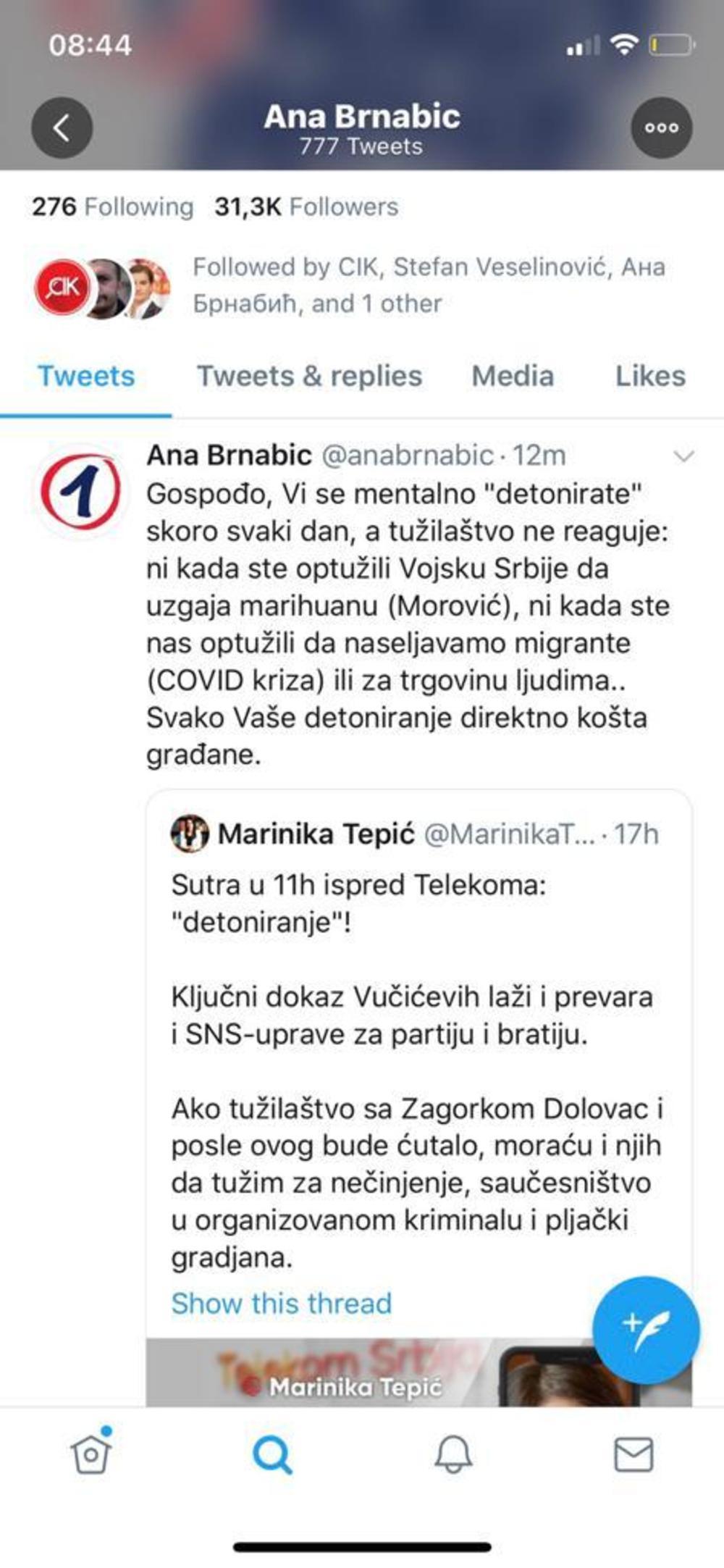Go back using the arrow button
724x1568 pixels.
tap(62, 128)
